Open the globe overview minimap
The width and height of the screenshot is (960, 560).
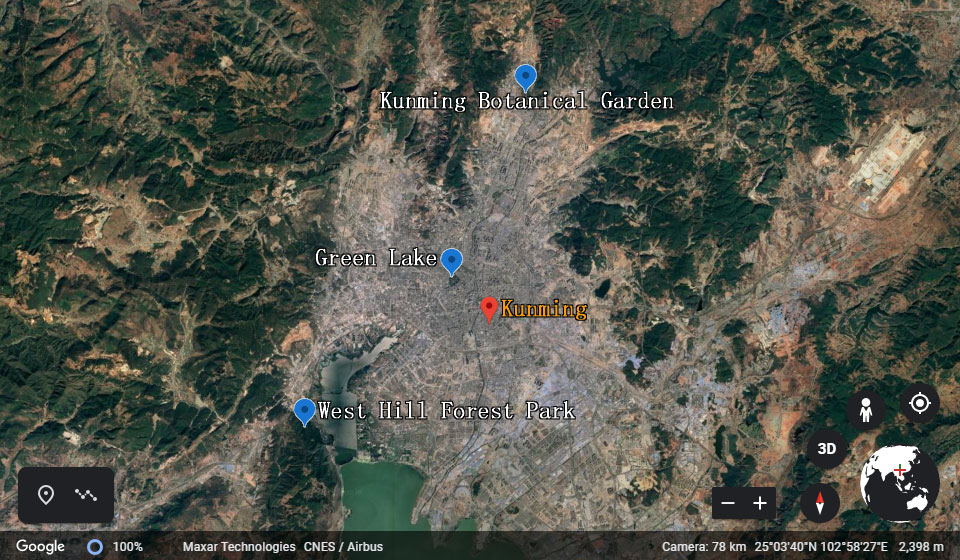pos(899,482)
